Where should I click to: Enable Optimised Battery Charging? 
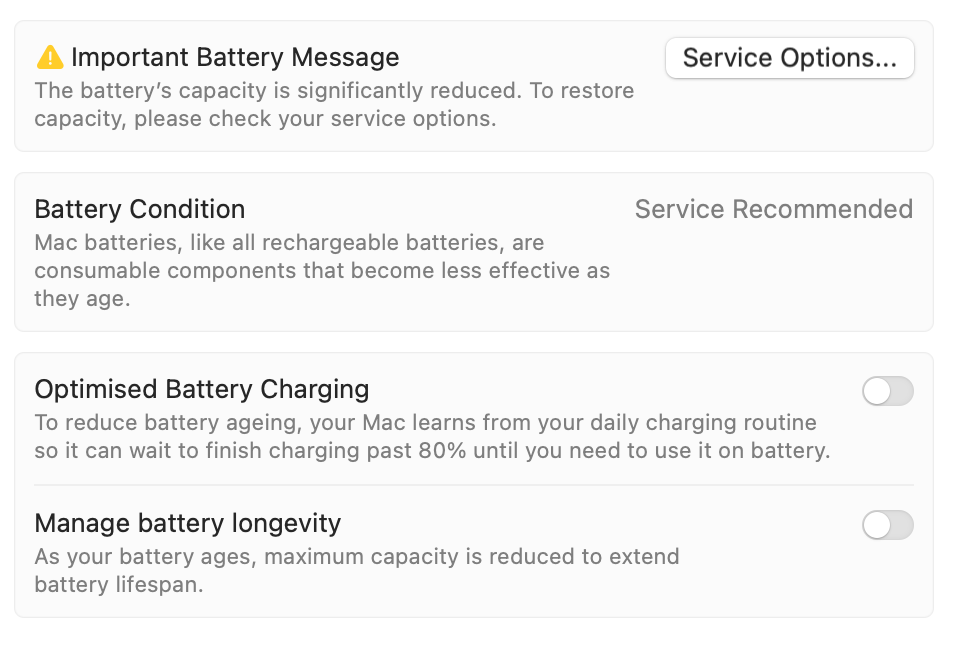point(887,391)
